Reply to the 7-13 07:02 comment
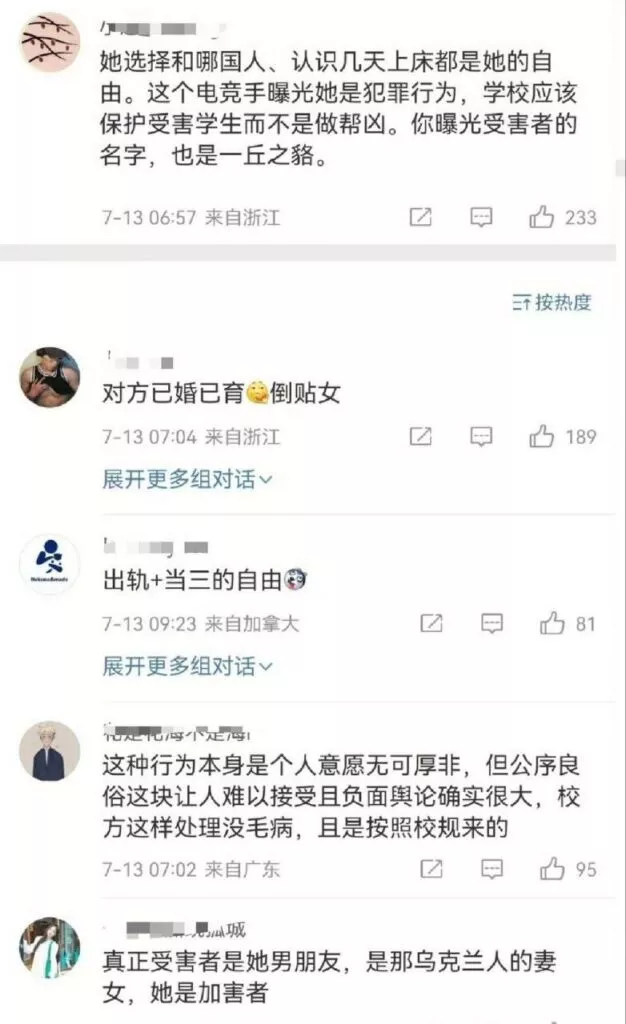The width and height of the screenshot is (626, 1024). 492,868
